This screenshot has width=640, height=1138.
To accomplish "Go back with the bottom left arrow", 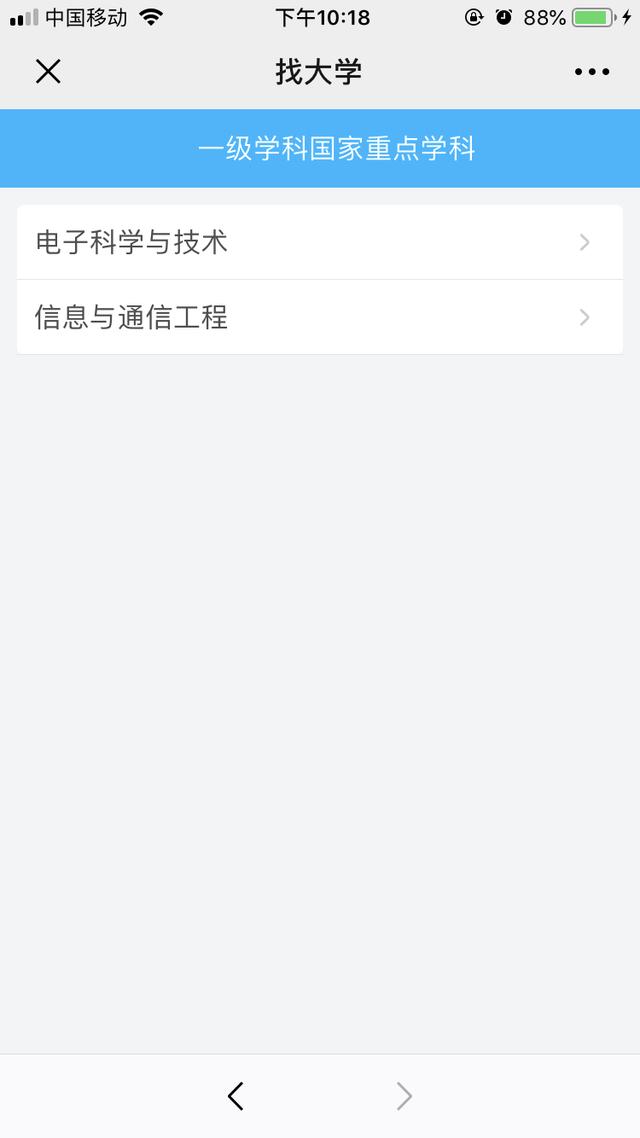I will pyautogui.click(x=236, y=1096).
